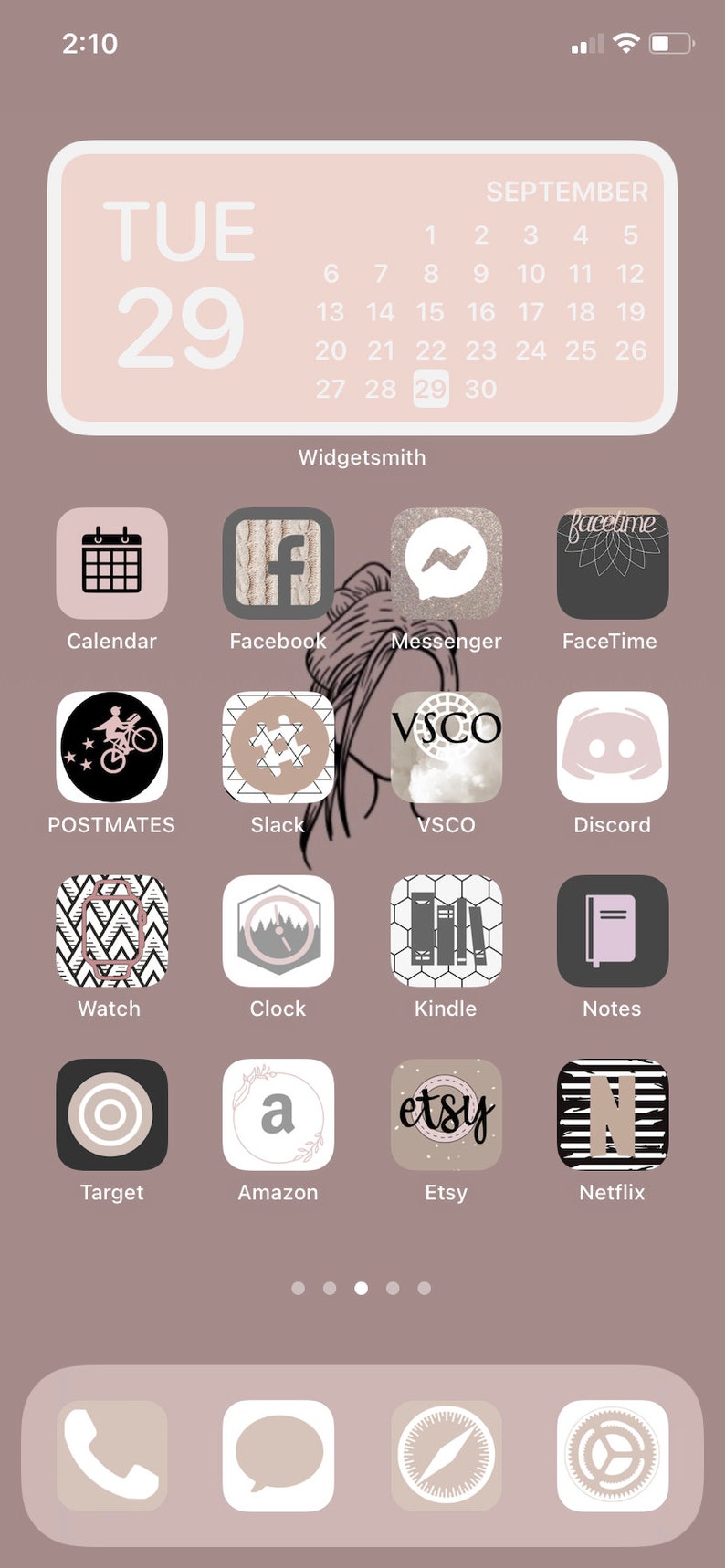Launch the Safari compass icon in dock
Image resolution: width=725 pixels, height=1568 pixels.
click(446, 1456)
